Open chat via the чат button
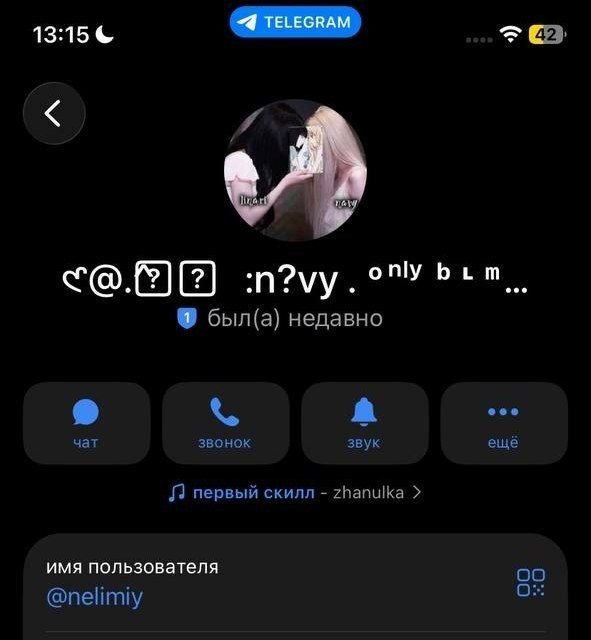This screenshot has width=591, height=640. tap(87, 423)
